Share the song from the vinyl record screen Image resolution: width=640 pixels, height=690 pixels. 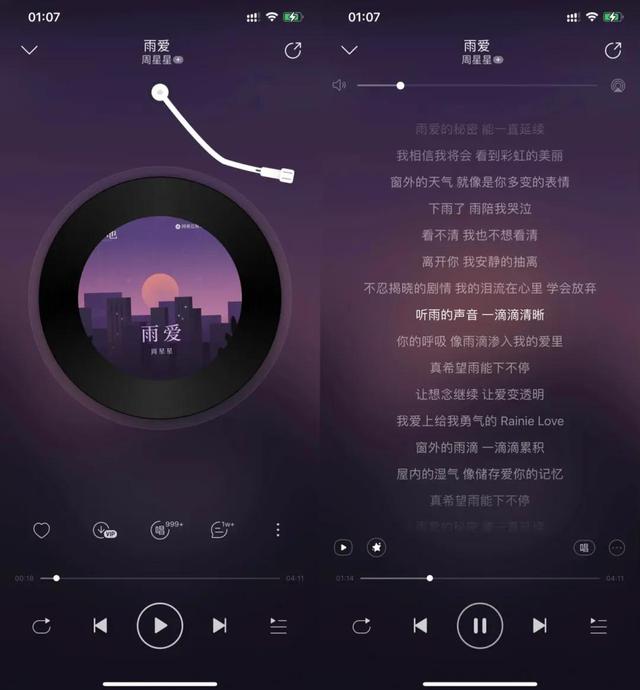(x=293, y=50)
